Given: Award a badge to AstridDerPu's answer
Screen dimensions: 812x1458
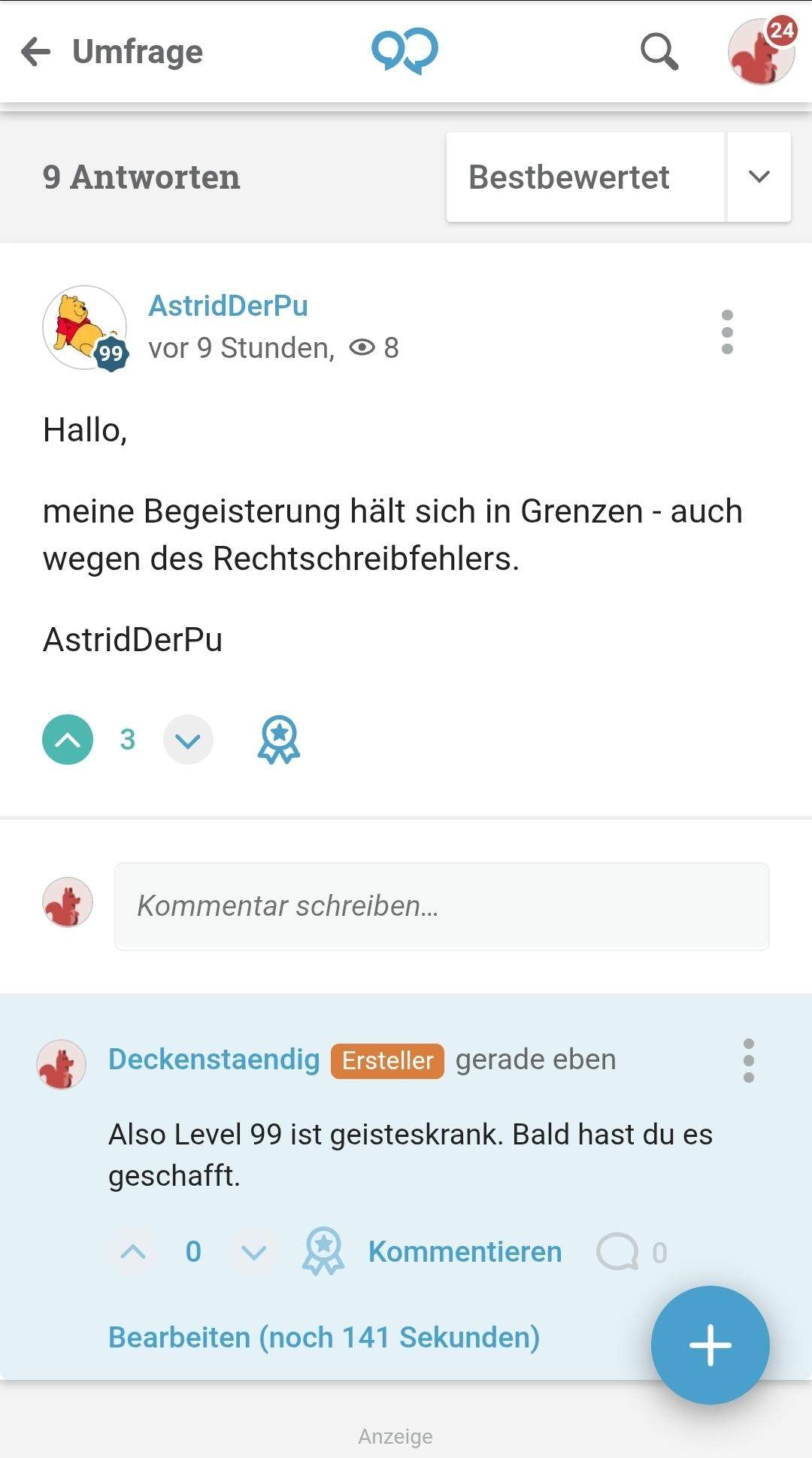Looking at the screenshot, I should tap(278, 740).
